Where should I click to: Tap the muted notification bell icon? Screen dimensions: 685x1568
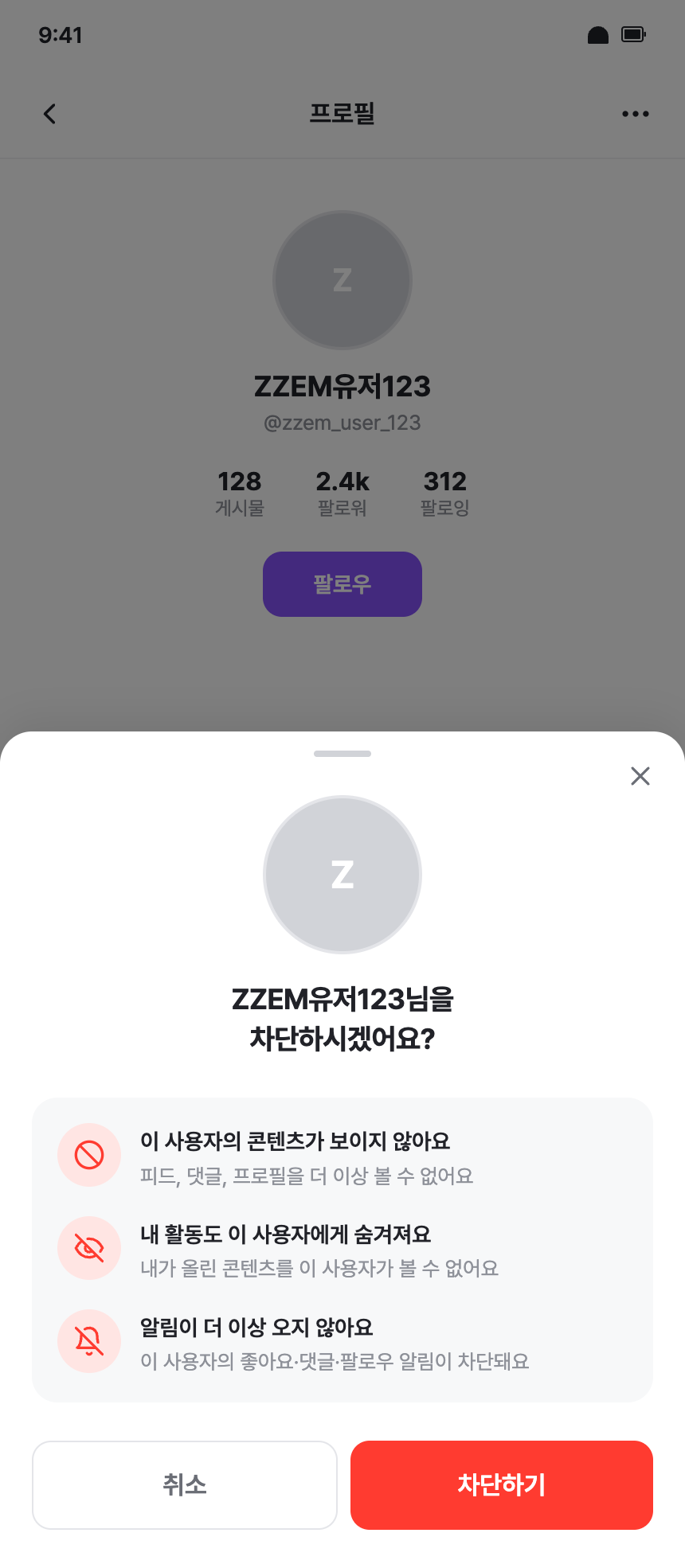(89, 1340)
